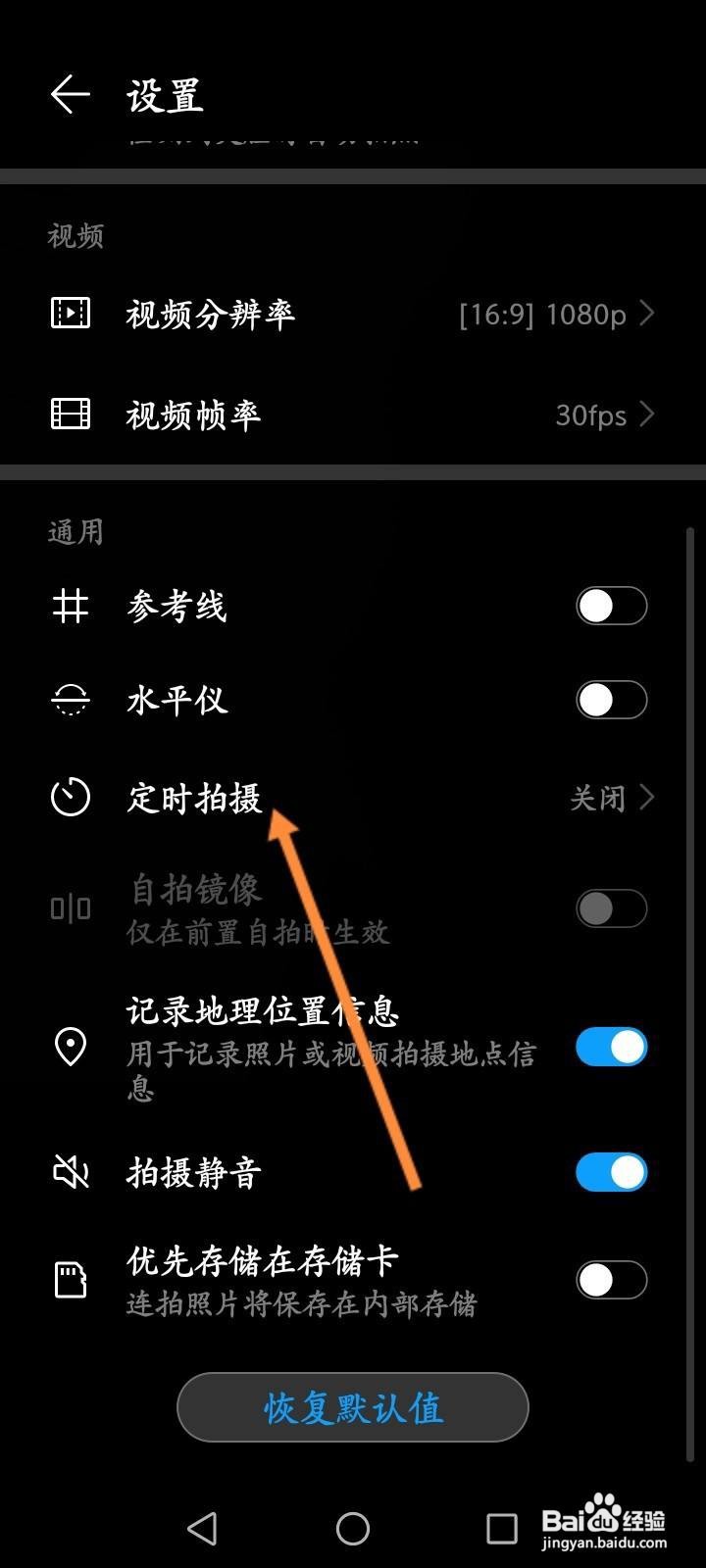706x1568 pixels.
Task: Click the video frame rate icon
Action: [x=69, y=415]
